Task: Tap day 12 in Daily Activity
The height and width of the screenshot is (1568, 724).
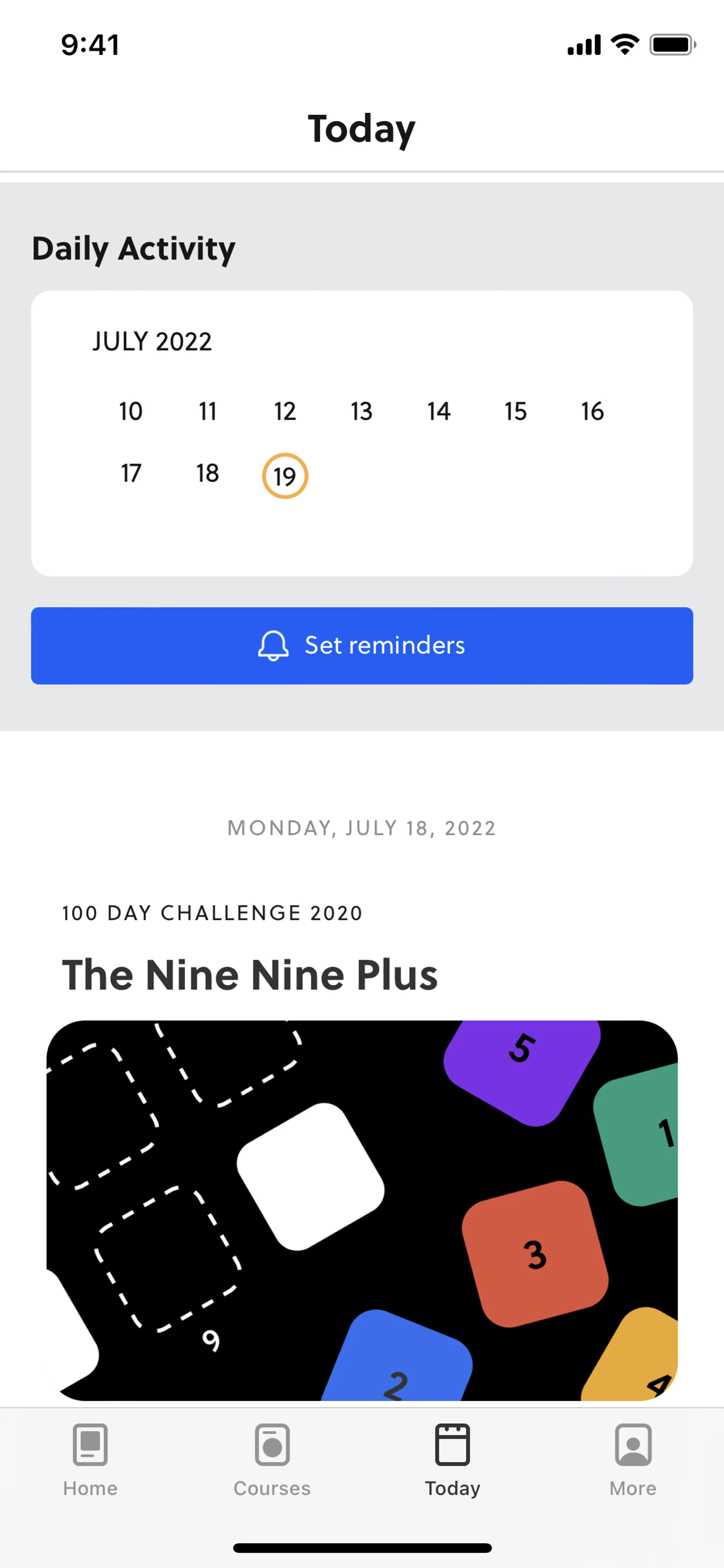Action: pyautogui.click(x=285, y=412)
